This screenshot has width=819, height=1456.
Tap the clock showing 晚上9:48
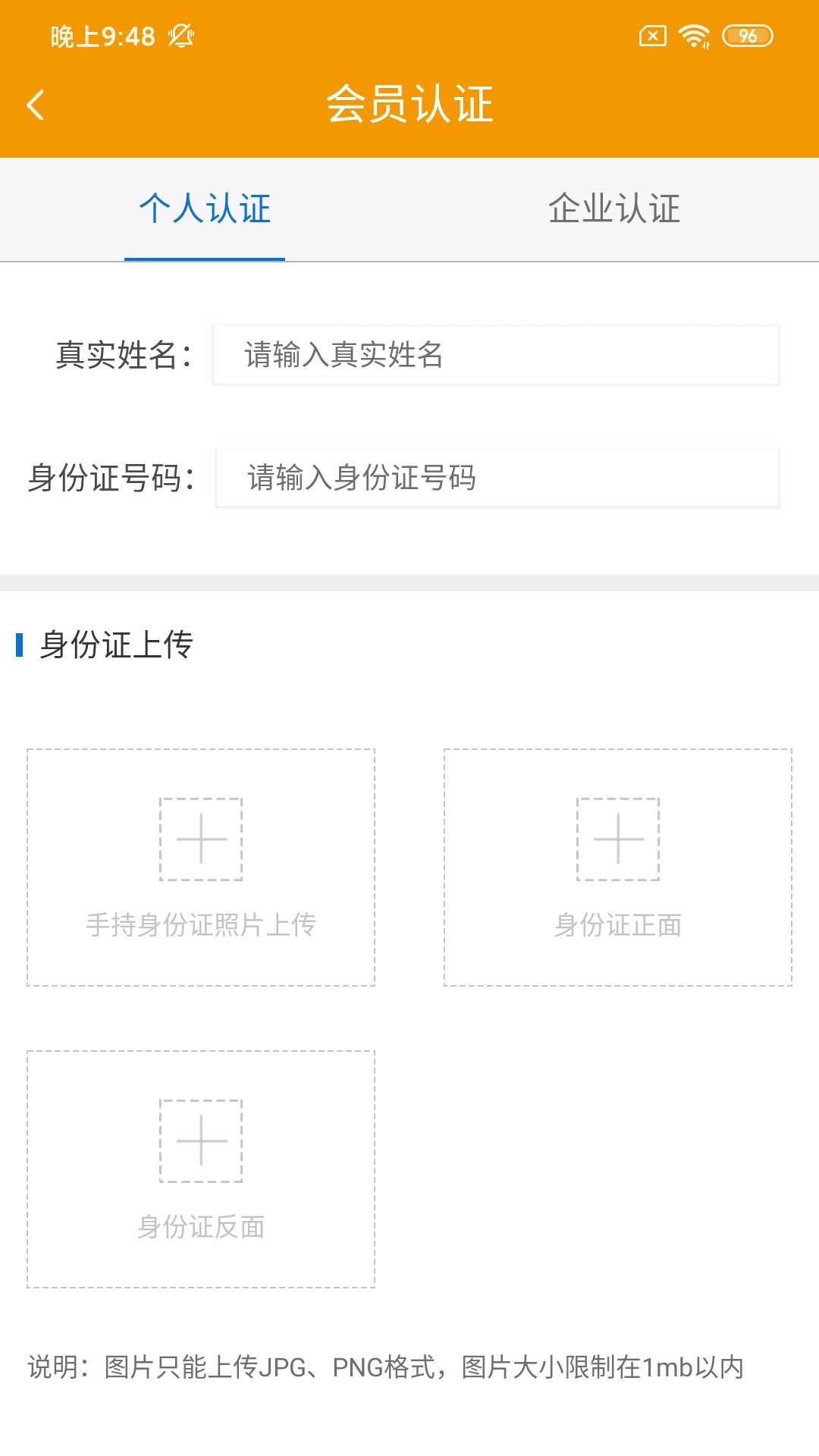pyautogui.click(x=102, y=35)
